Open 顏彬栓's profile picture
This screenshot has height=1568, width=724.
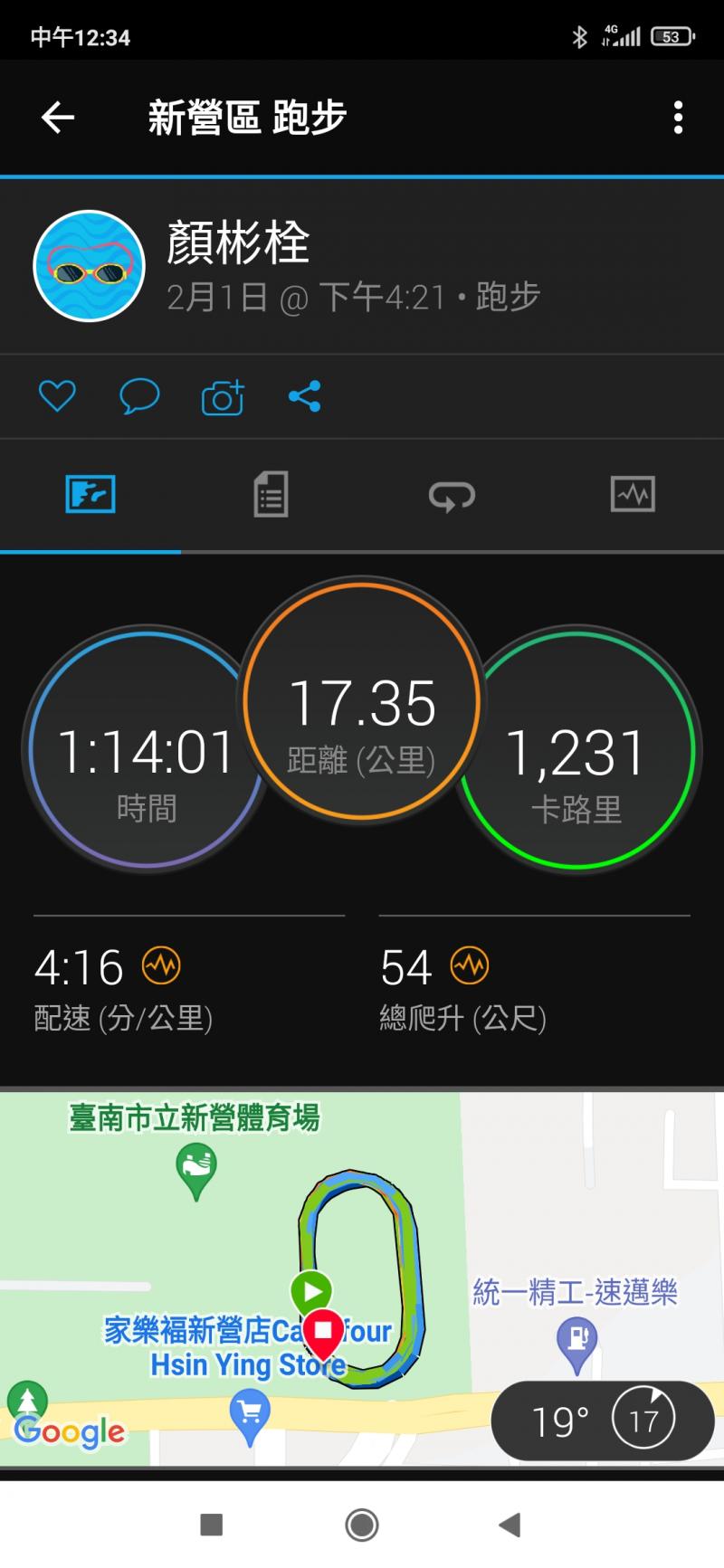pyautogui.click(x=89, y=266)
